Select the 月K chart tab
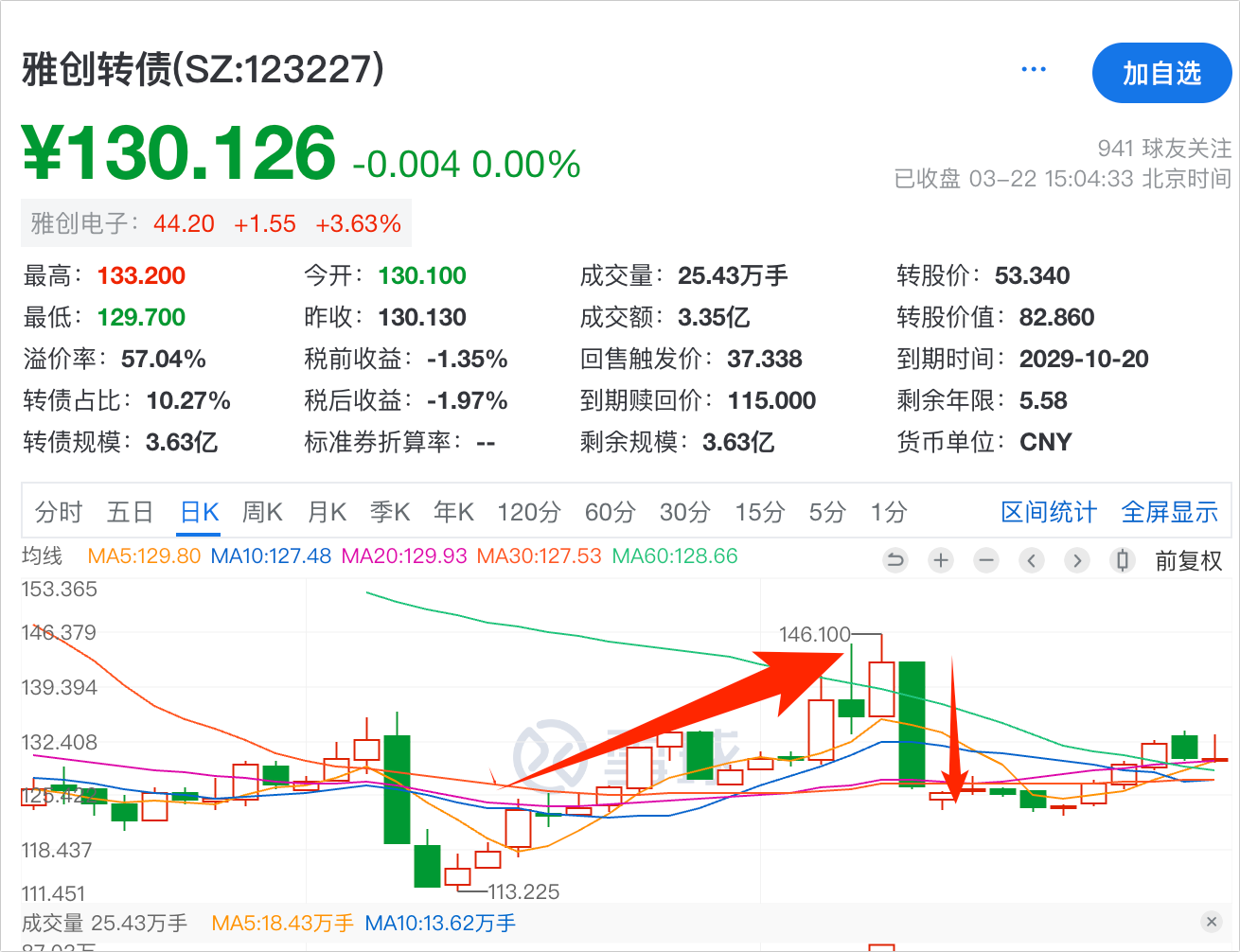Viewport: 1240px width, 952px height. pyautogui.click(x=327, y=513)
